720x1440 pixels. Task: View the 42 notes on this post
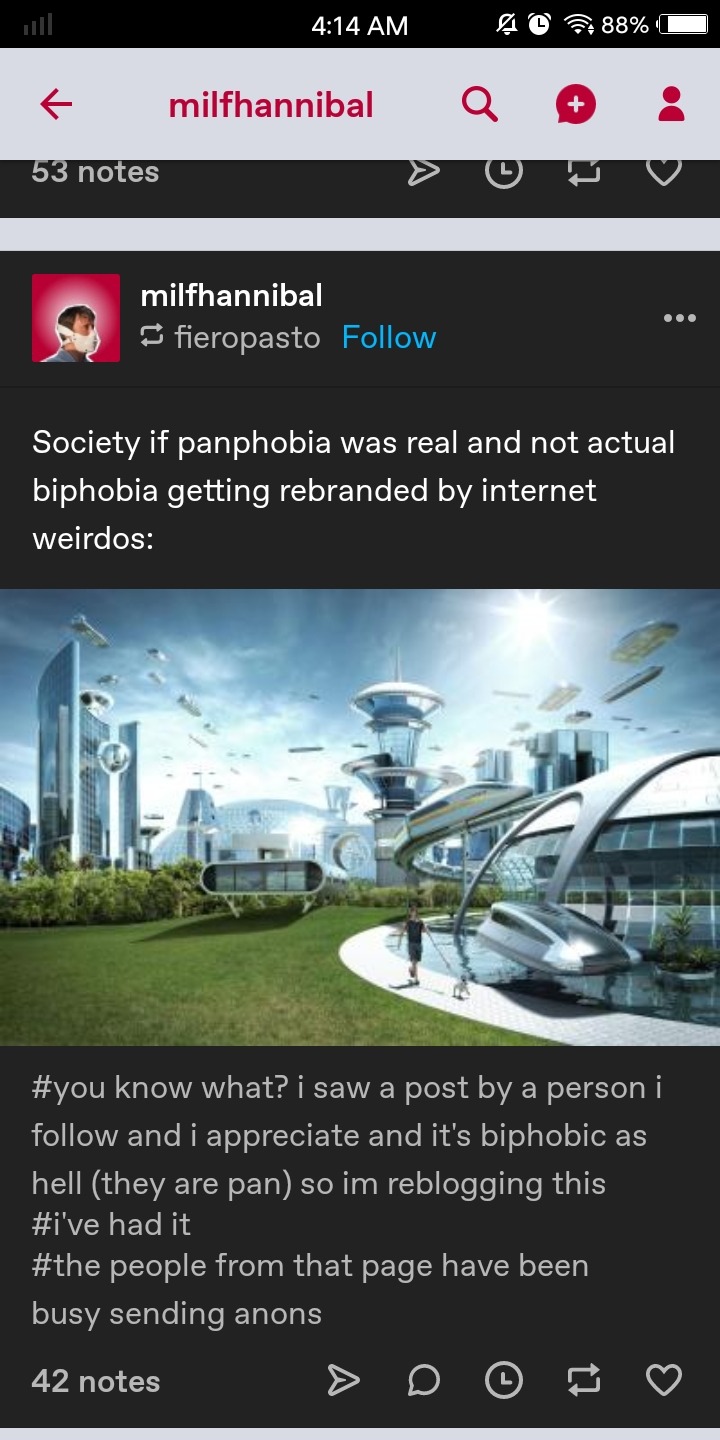point(96,1381)
